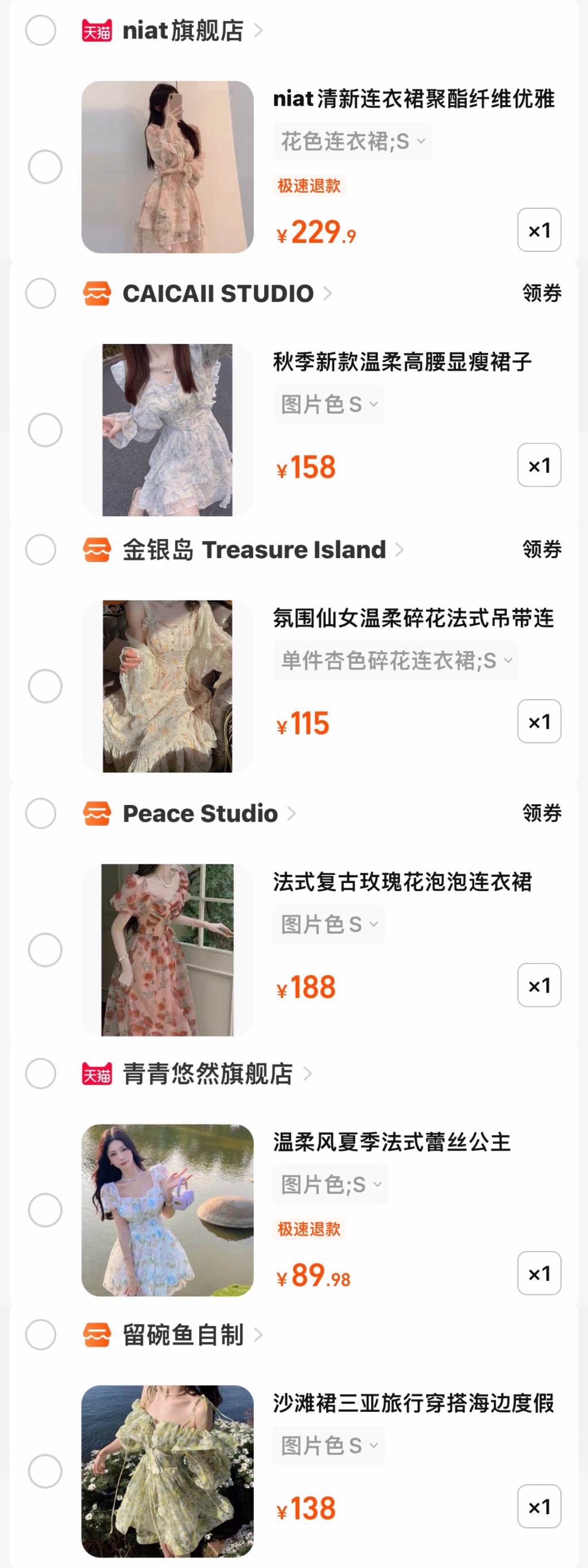
Task: Select the 温柔风夏季法式蕾丝公主 item checkbox
Action: 45,1210
